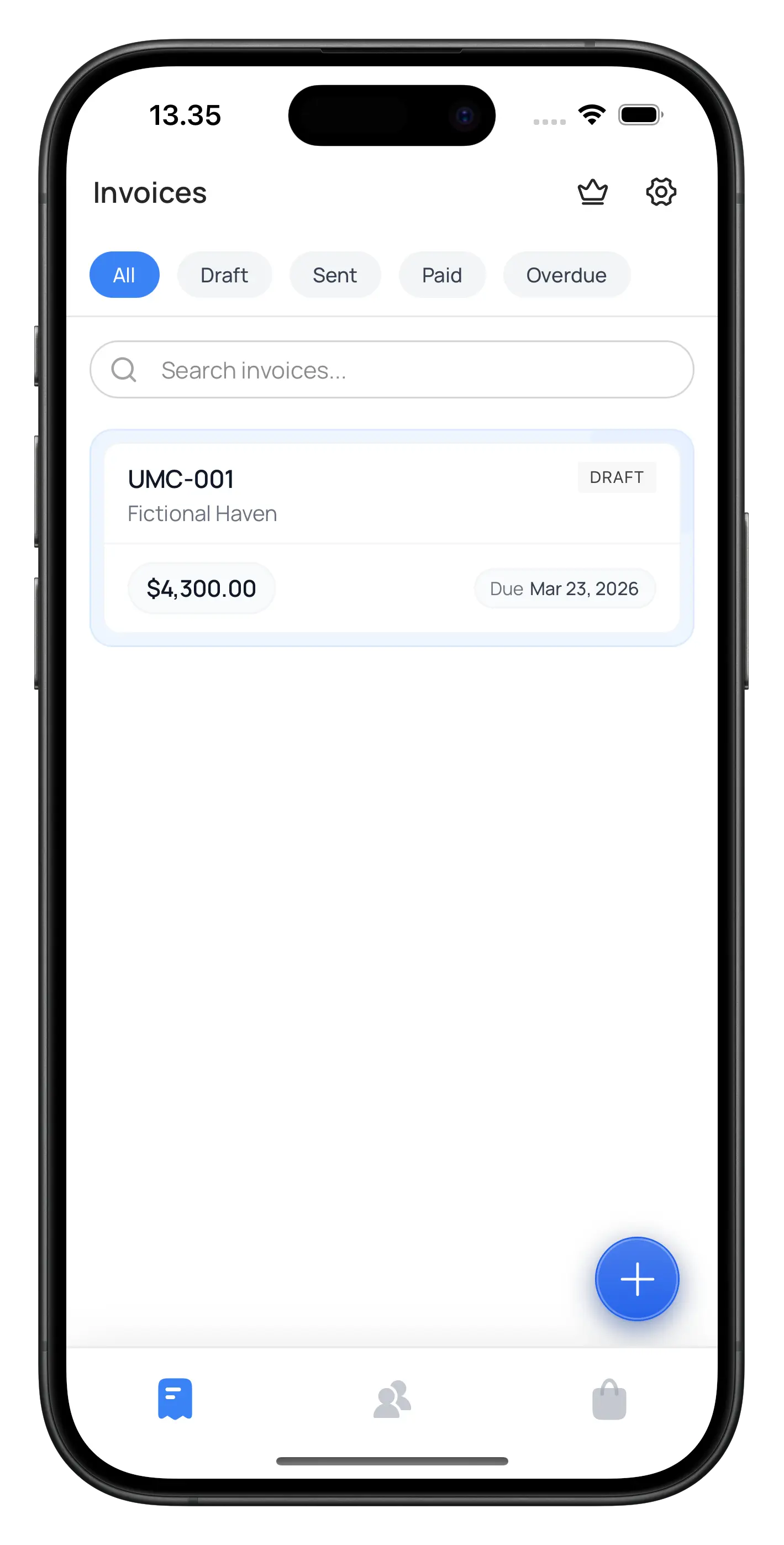Switch to the shopping bag tab

tap(609, 1399)
